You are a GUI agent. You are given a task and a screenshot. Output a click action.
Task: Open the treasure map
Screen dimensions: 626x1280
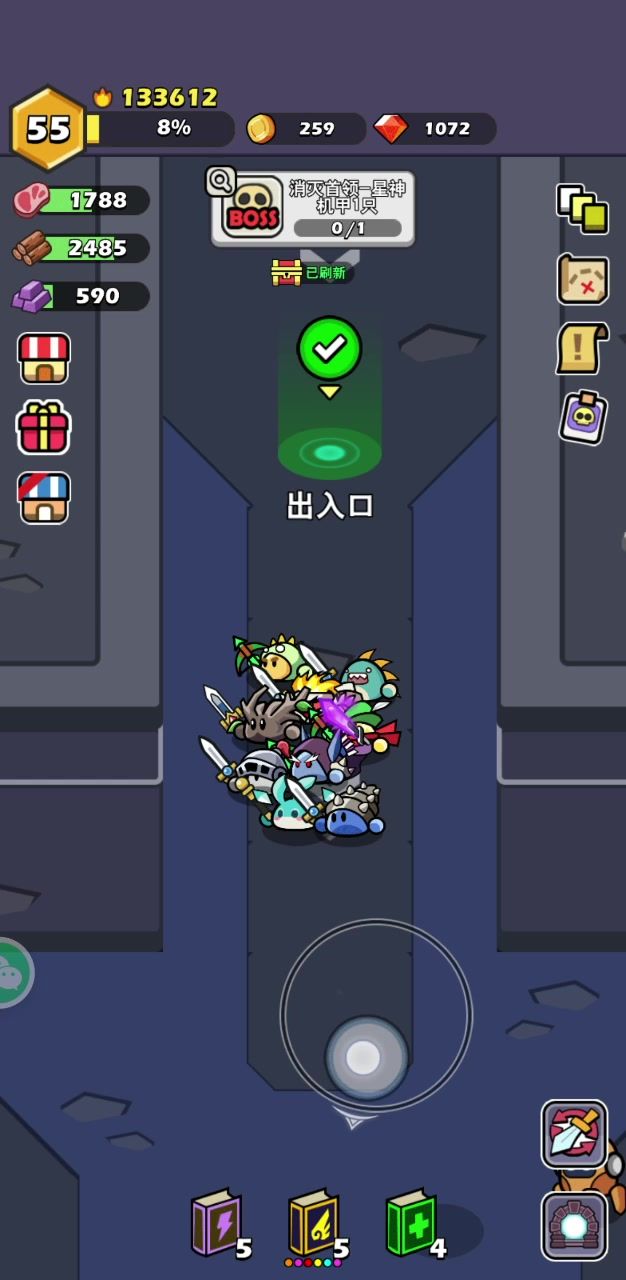(x=583, y=279)
